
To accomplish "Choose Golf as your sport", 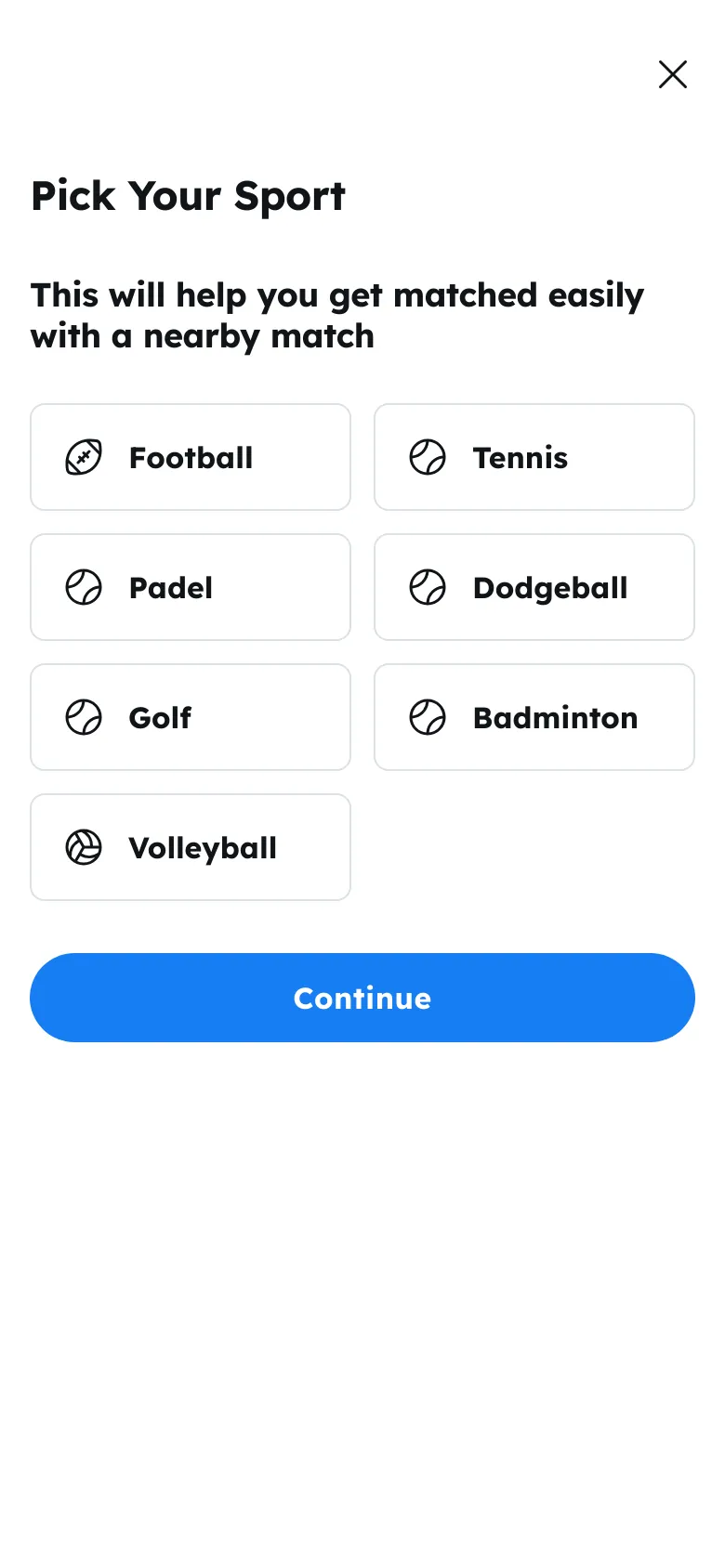I will tap(191, 717).
